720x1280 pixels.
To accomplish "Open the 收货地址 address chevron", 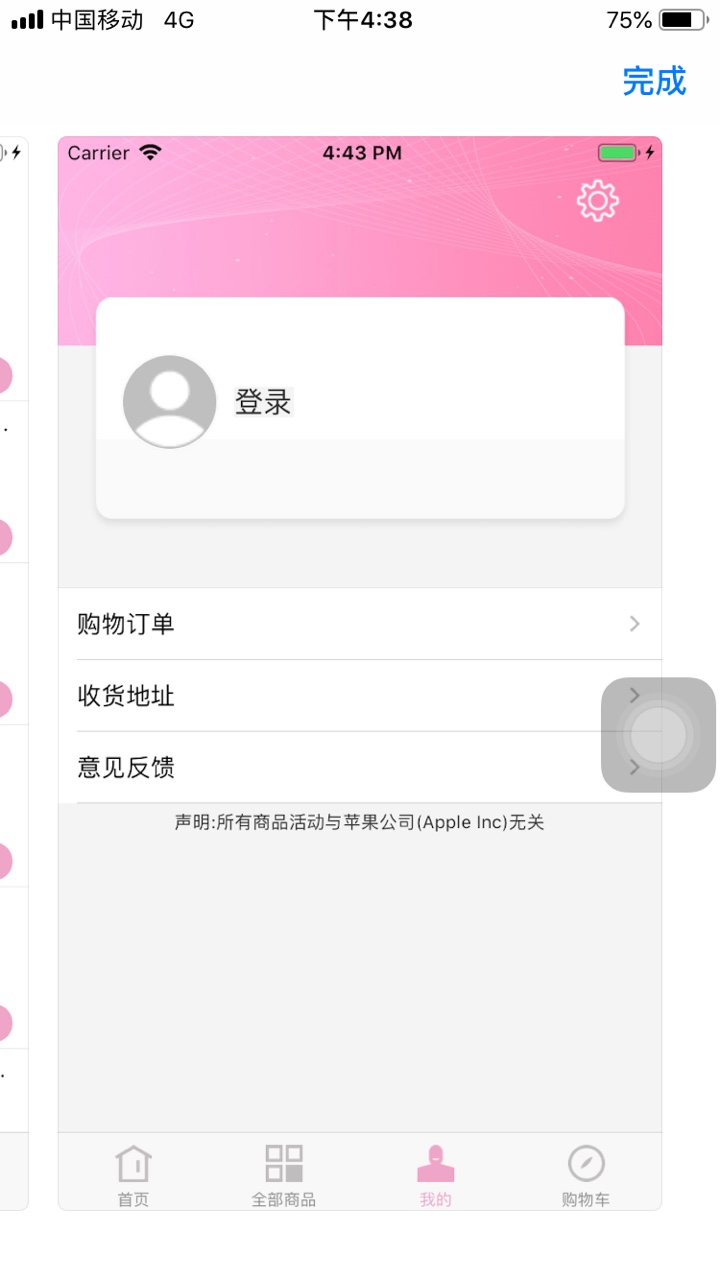I will [633, 695].
